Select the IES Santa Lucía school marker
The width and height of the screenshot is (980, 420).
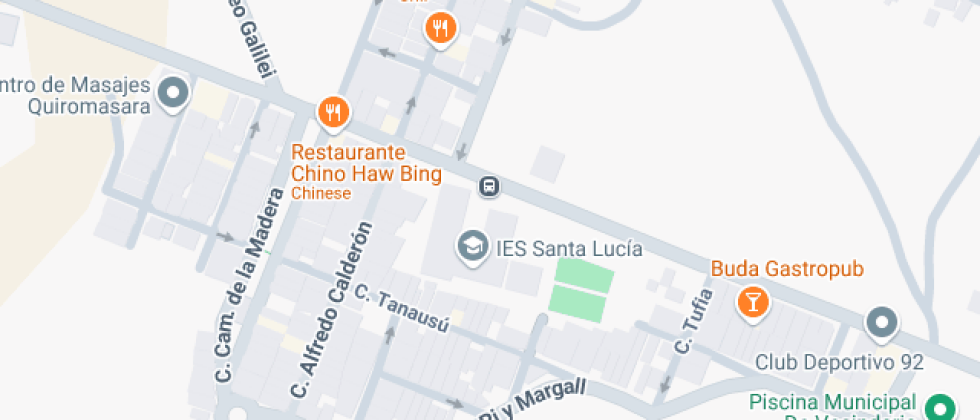tap(469, 245)
